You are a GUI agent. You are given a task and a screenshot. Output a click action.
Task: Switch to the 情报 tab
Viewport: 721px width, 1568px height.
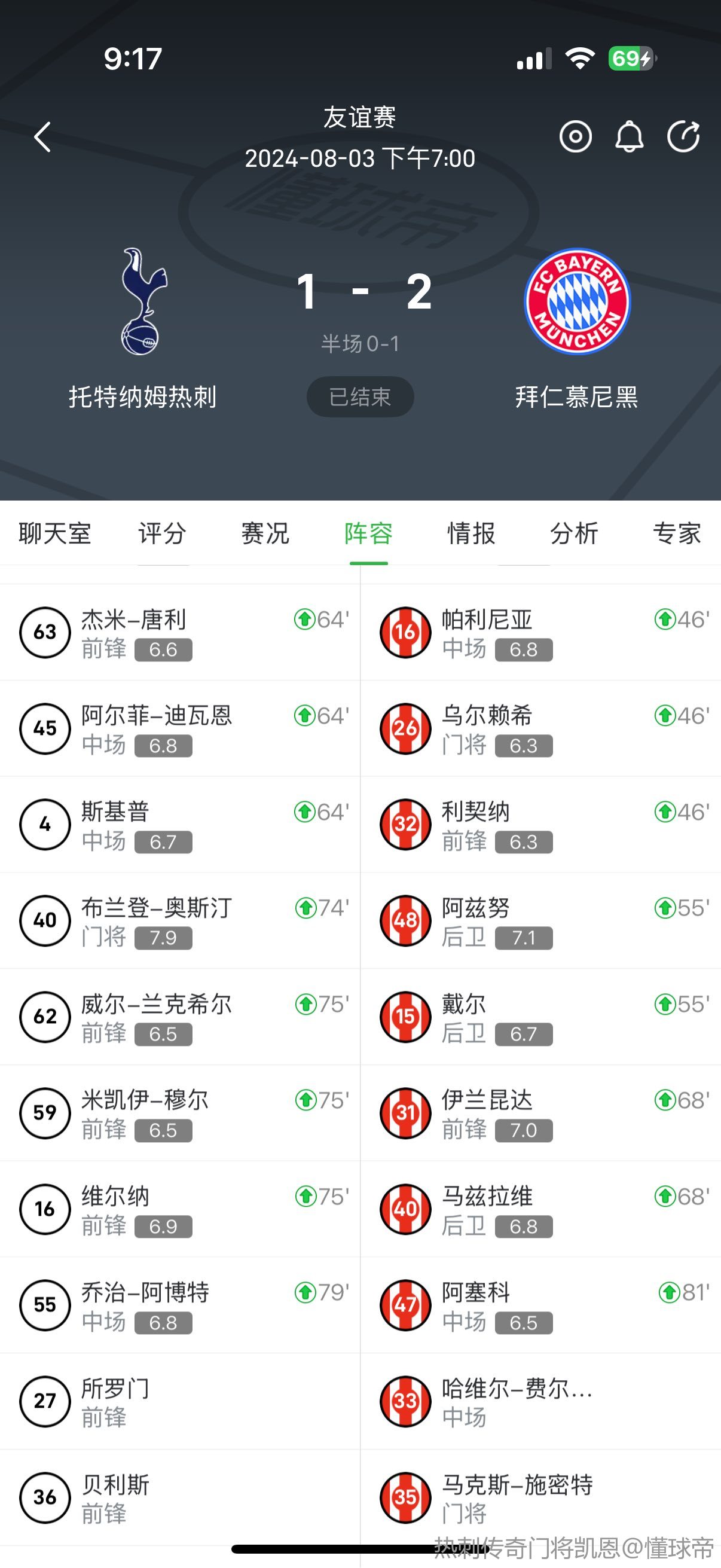point(471,533)
